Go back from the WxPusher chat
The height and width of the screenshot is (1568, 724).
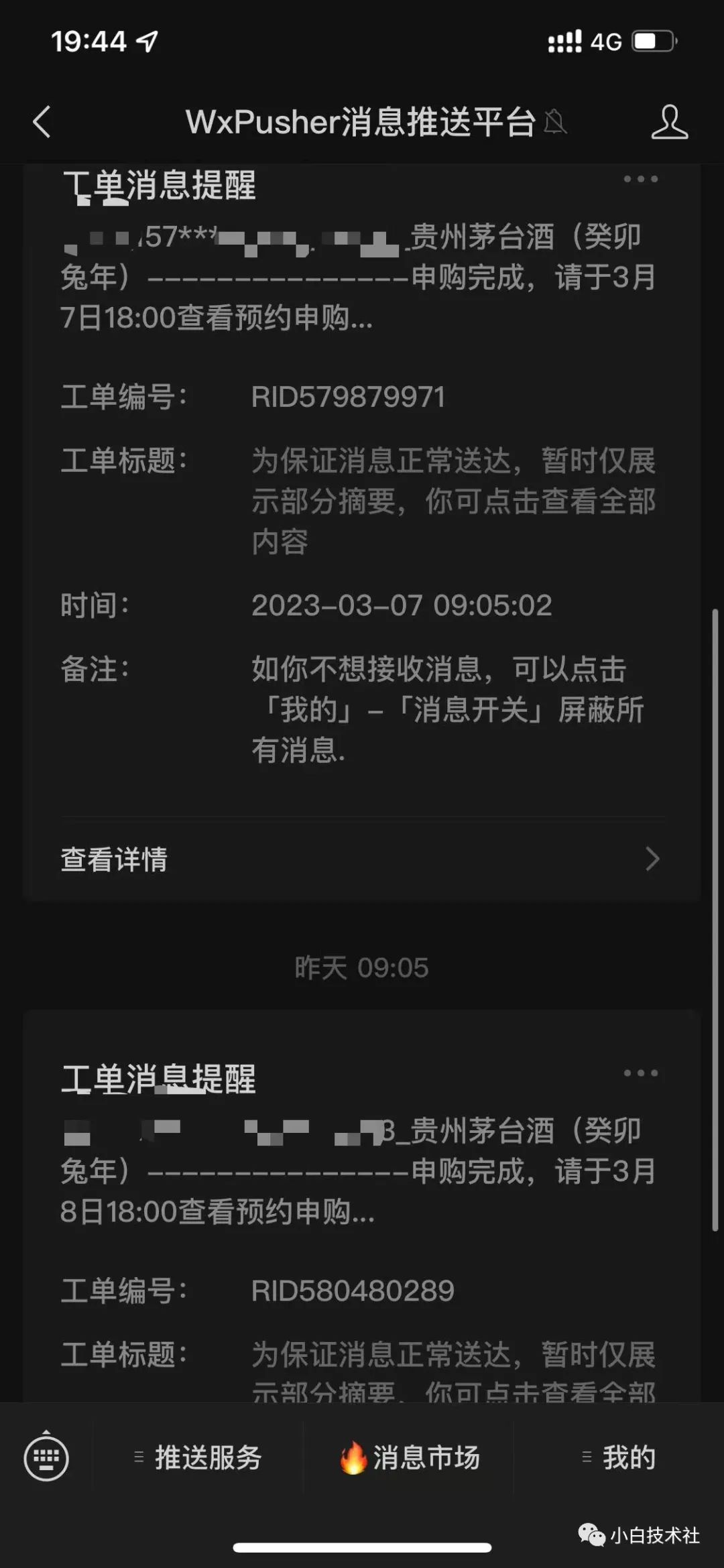(x=42, y=122)
